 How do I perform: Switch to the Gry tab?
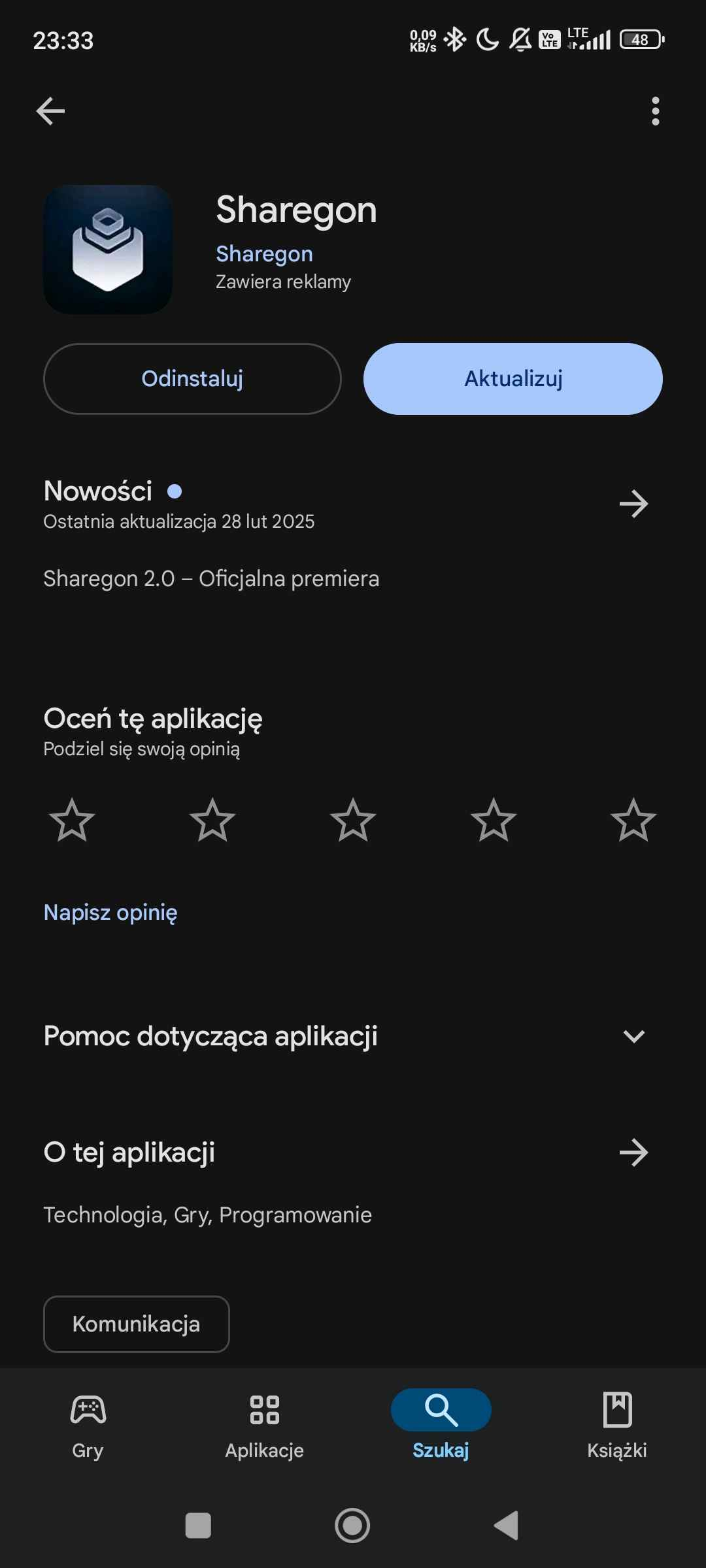click(88, 1424)
